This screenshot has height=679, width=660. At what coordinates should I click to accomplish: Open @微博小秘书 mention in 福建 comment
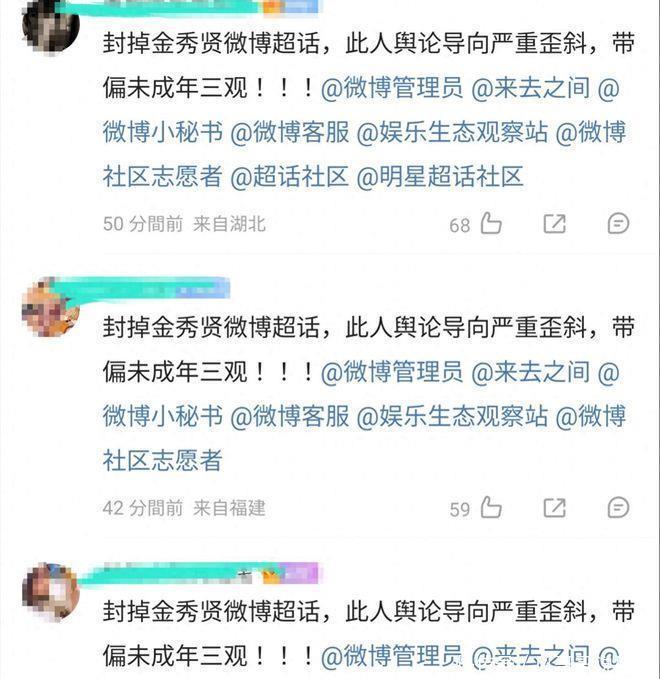[x=163, y=416]
